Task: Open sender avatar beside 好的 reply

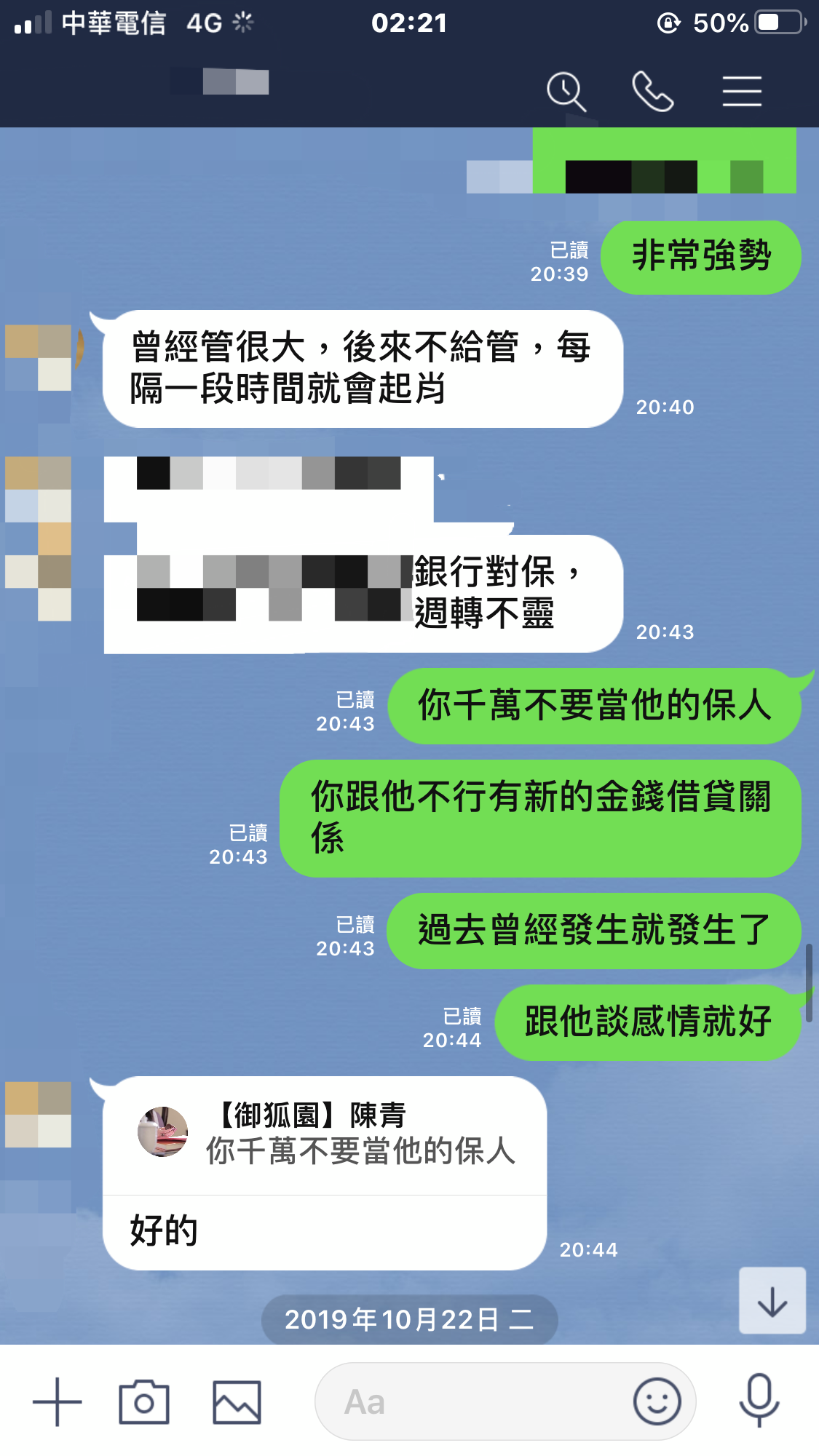Action: point(39,1115)
